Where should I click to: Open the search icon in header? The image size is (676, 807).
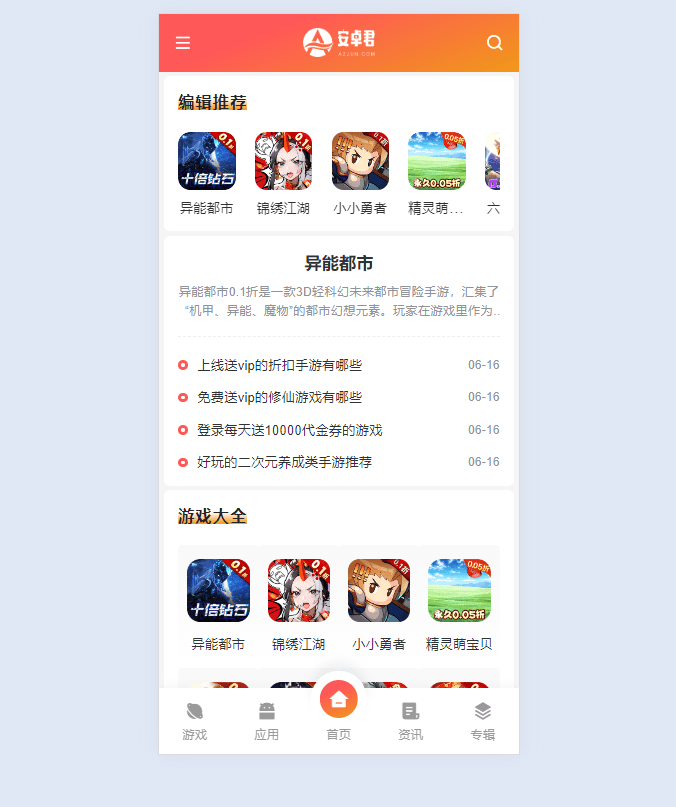494,43
